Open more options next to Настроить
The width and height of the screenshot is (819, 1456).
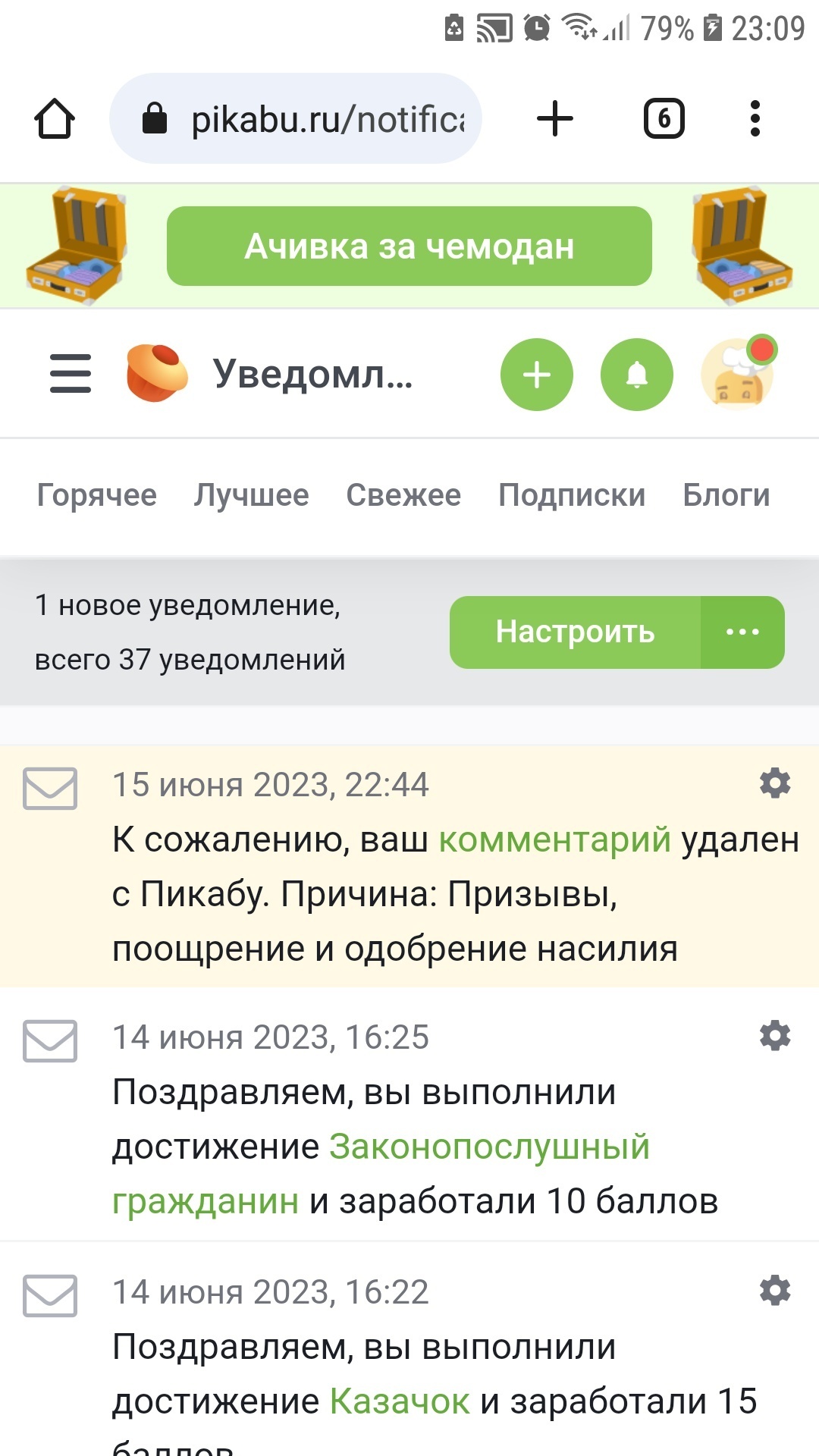pyautogui.click(x=742, y=632)
